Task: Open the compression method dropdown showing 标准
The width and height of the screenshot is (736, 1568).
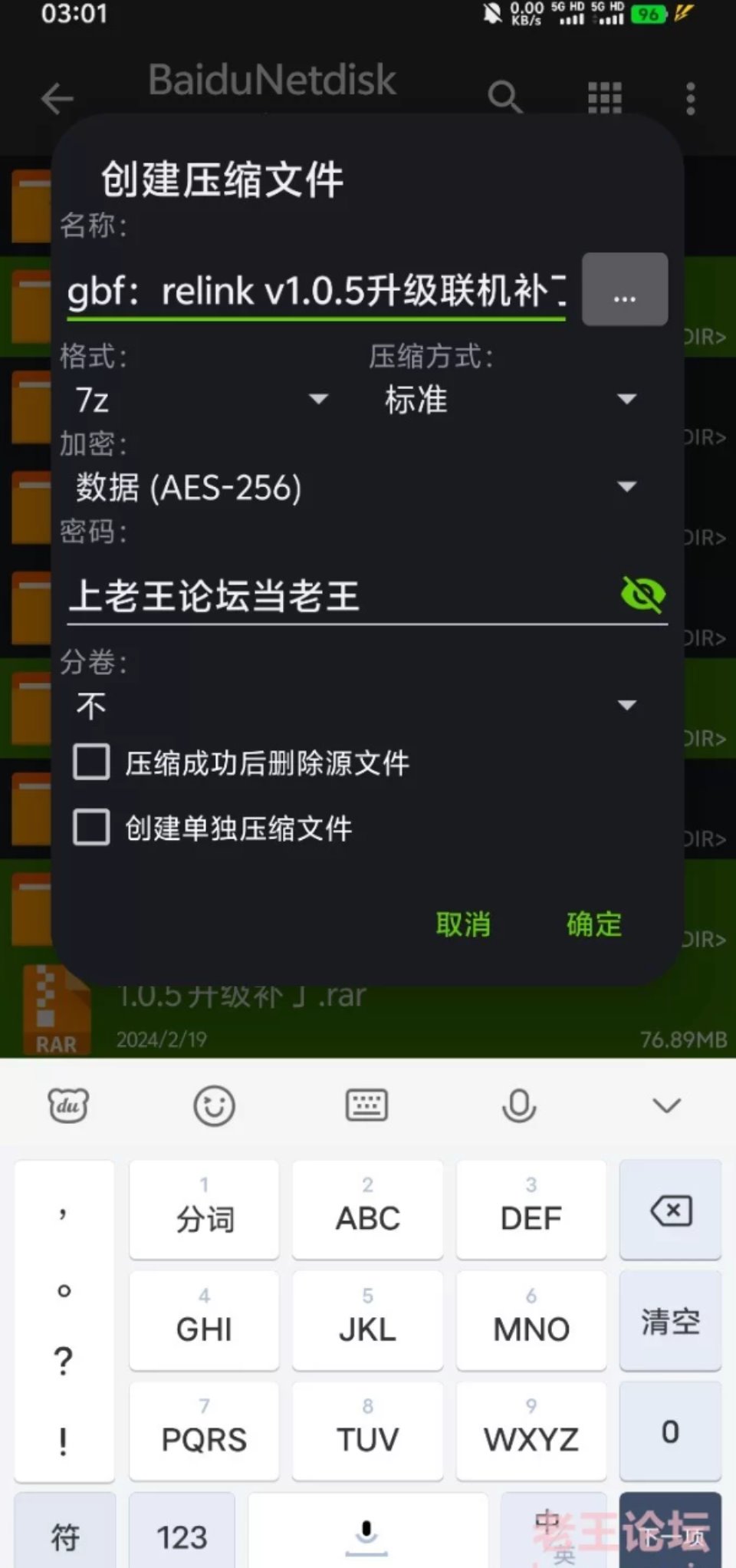Action: pyautogui.click(x=510, y=400)
